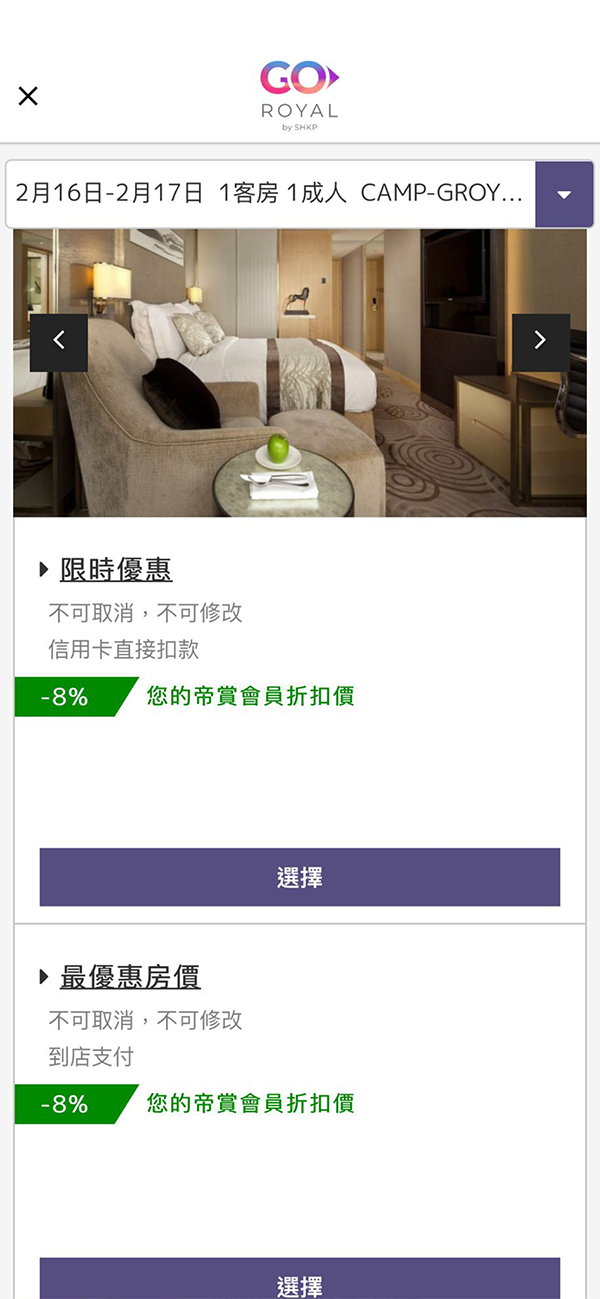The height and width of the screenshot is (1299, 600).
Task: Select the 限時優惠 rate
Action: click(300, 878)
